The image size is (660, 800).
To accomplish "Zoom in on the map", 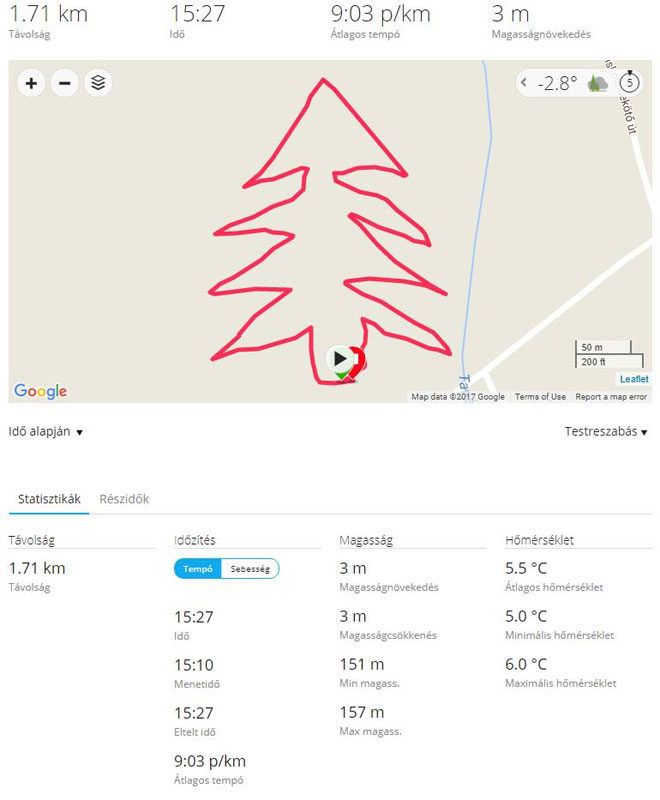I will [x=31, y=83].
